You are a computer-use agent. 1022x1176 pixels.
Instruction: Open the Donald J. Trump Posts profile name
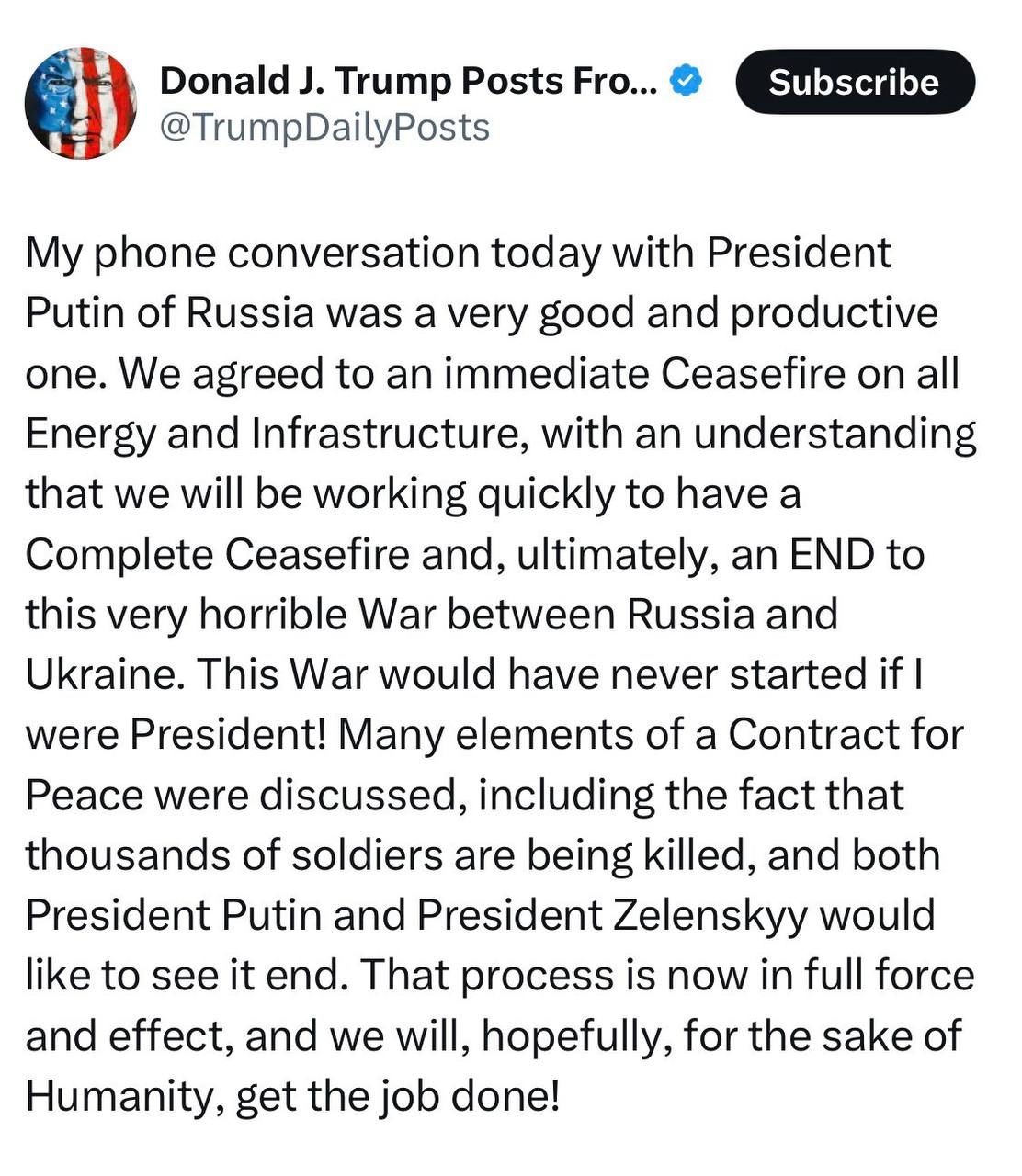pos(408,81)
